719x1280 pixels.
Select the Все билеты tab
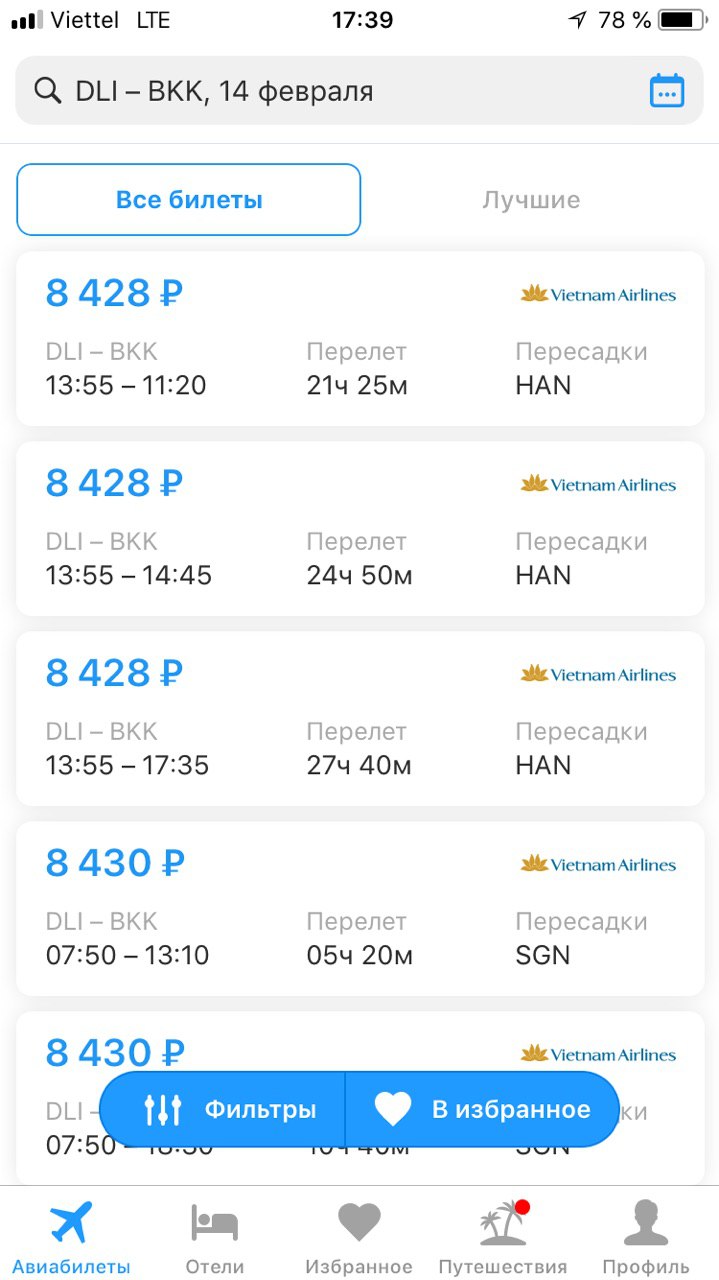(189, 200)
